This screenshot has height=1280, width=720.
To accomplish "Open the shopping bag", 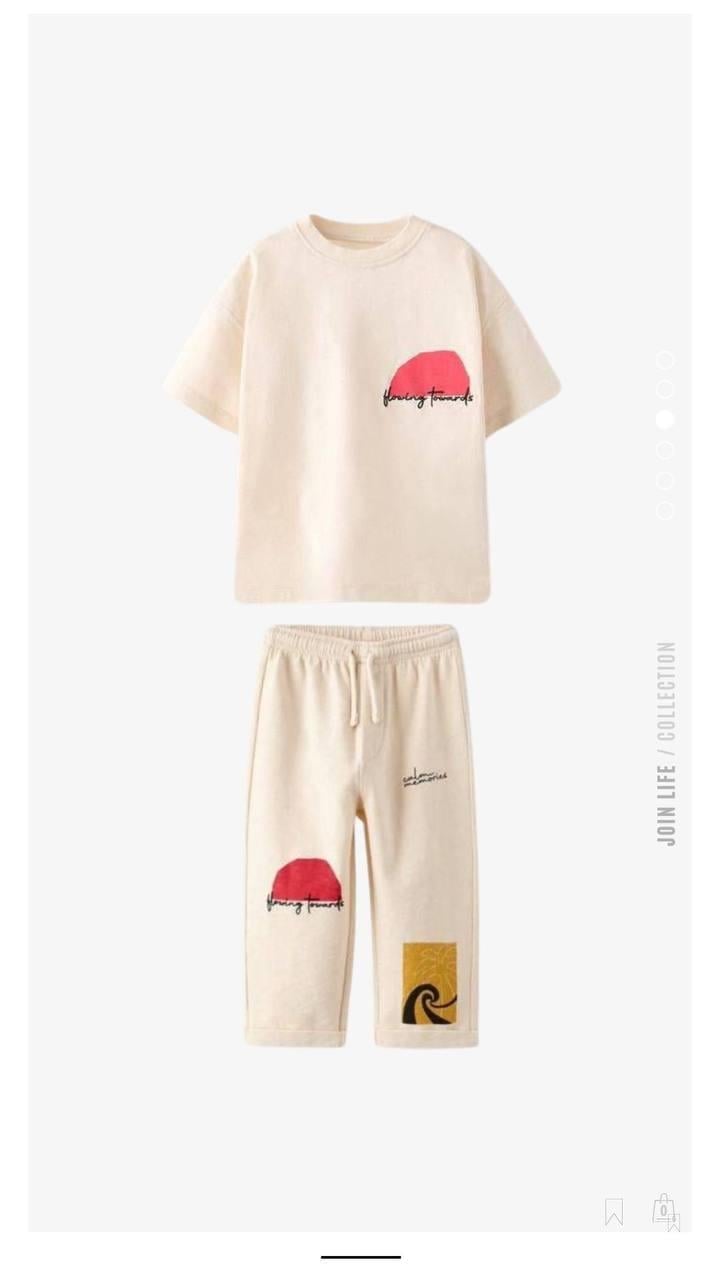I will [663, 1208].
